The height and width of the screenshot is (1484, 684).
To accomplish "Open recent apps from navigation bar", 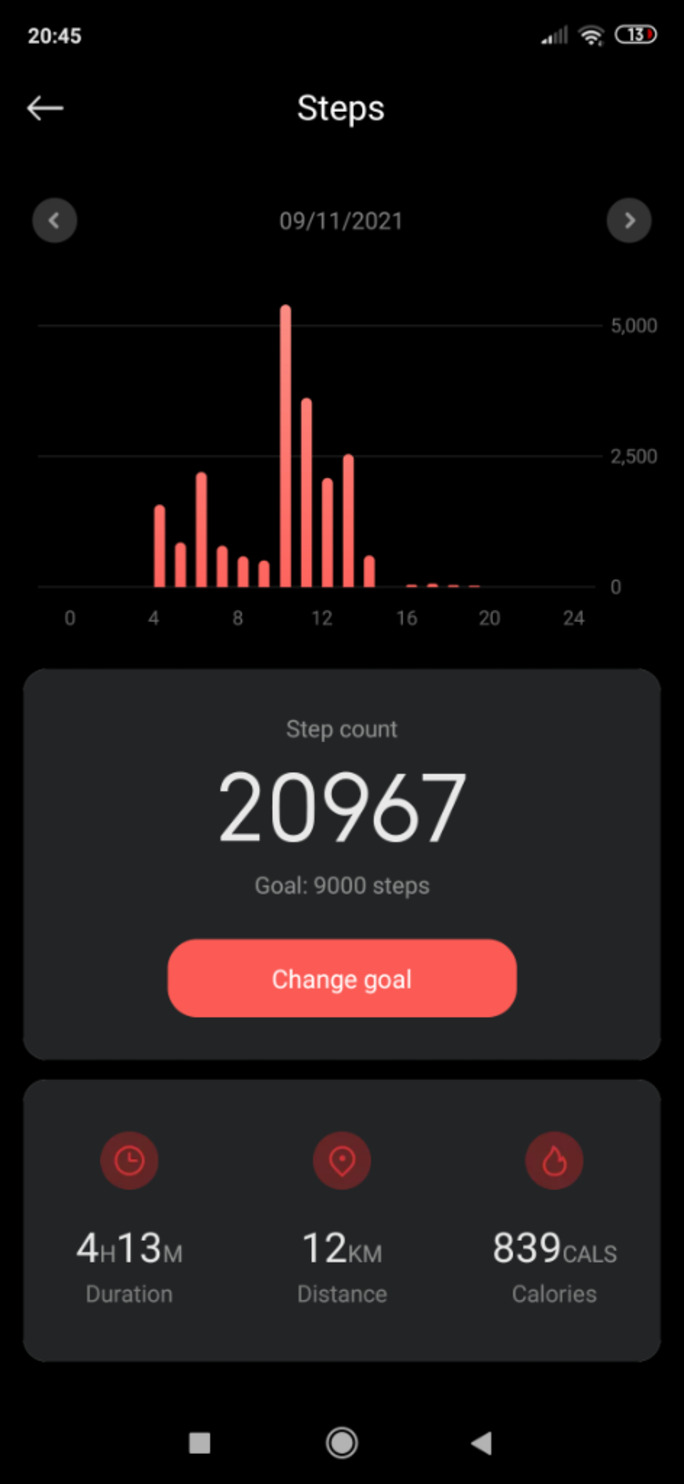I will click(200, 1442).
